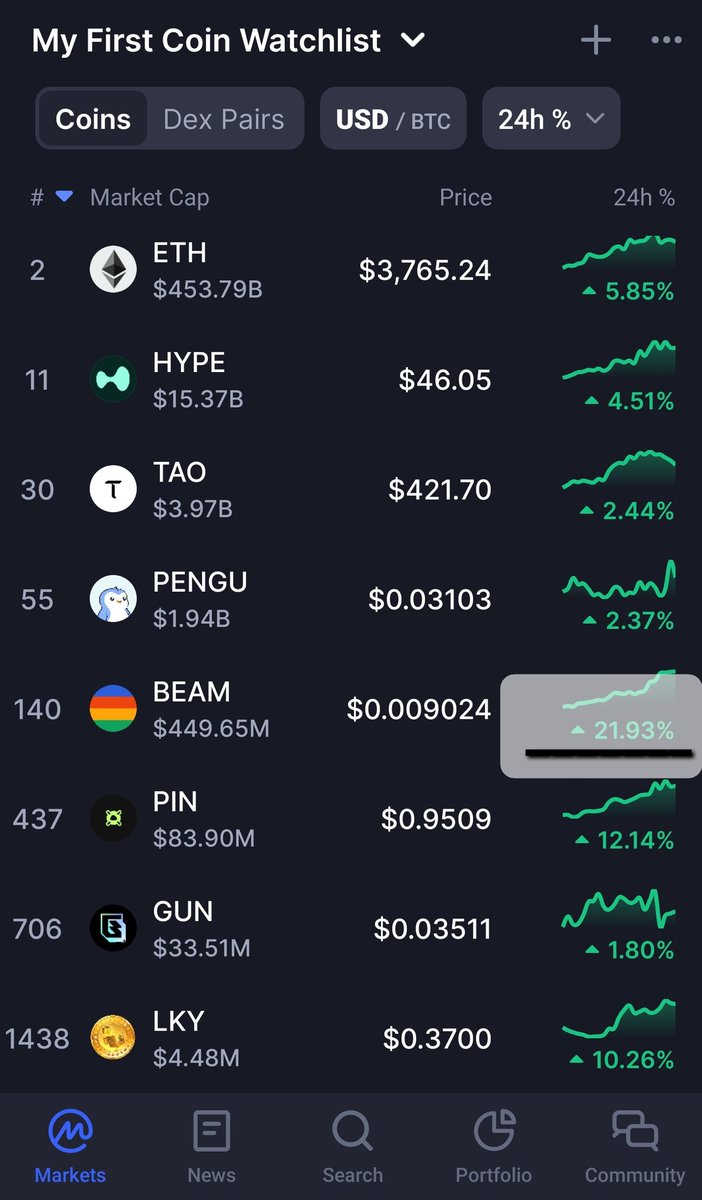Open the three-dot overflow menu
This screenshot has width=702, height=1200.
666,41
